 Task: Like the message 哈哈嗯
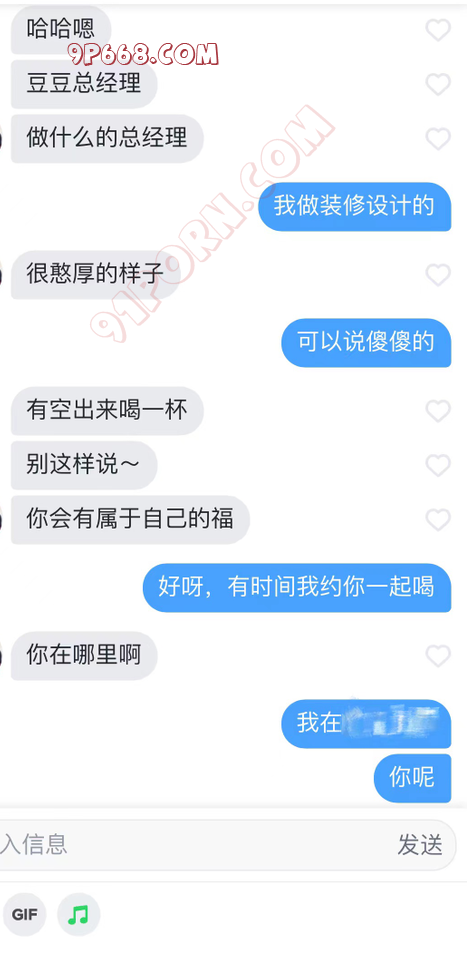click(x=438, y=30)
